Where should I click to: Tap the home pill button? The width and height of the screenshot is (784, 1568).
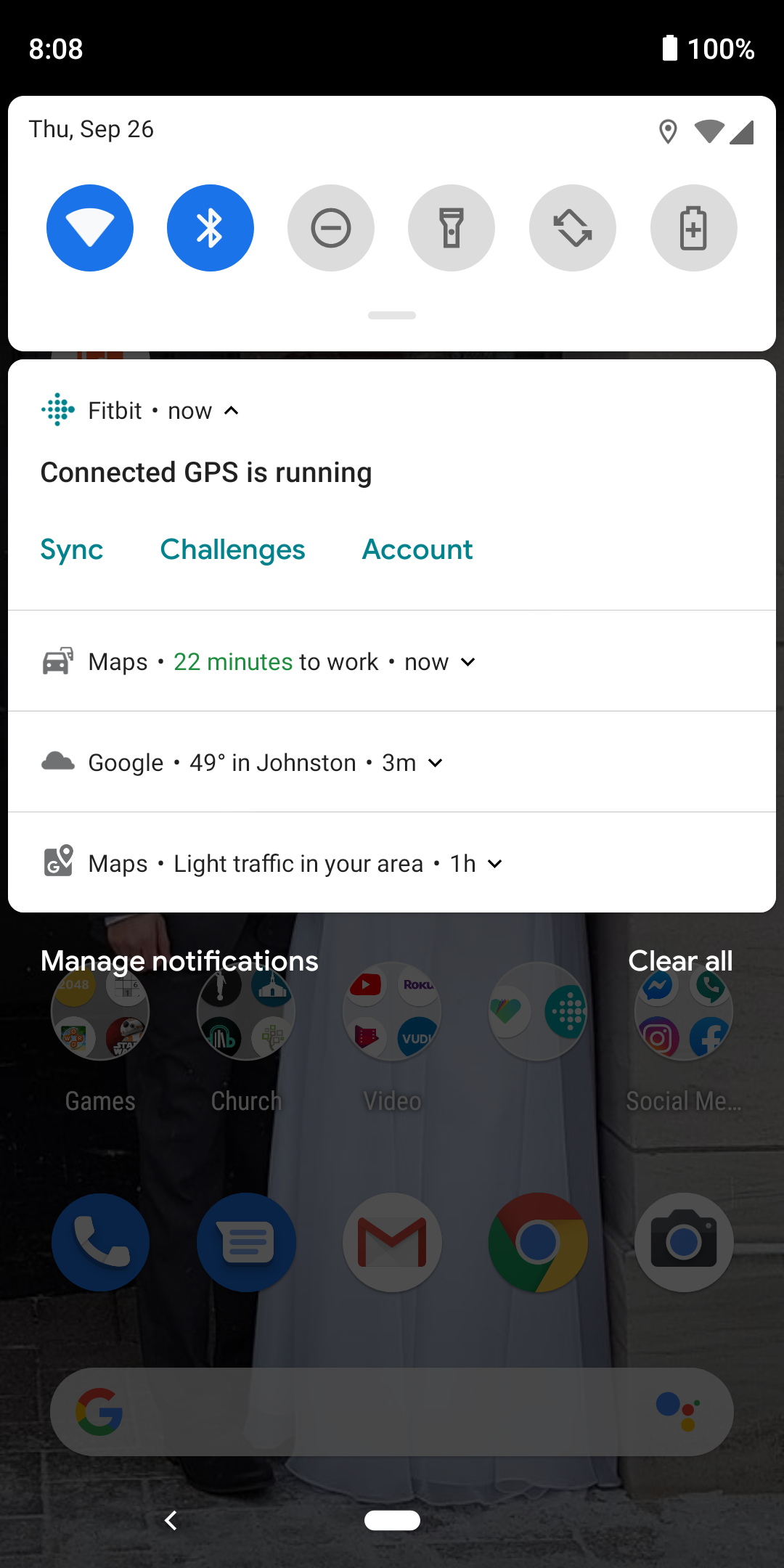coord(392,1520)
